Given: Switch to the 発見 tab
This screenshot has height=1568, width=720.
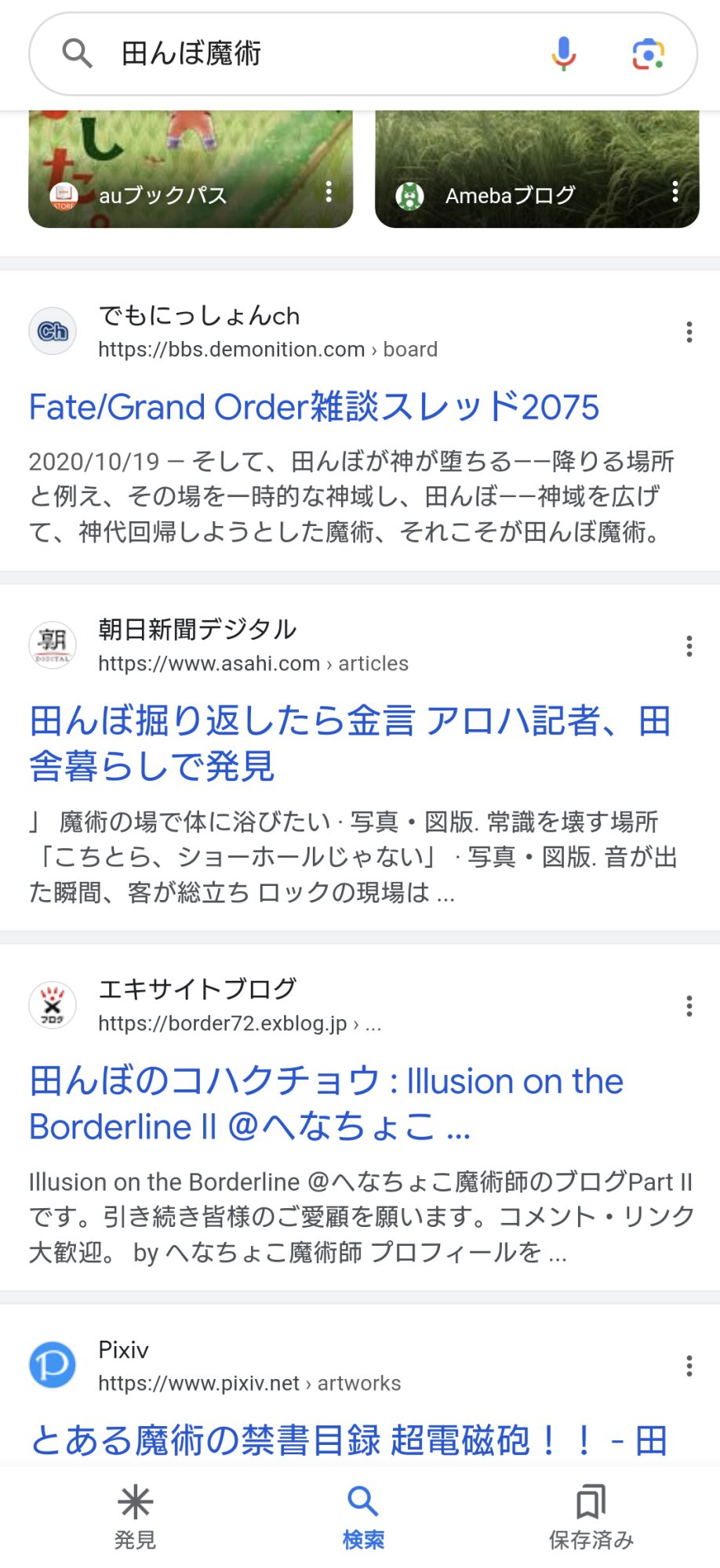Looking at the screenshot, I should [x=136, y=1517].
